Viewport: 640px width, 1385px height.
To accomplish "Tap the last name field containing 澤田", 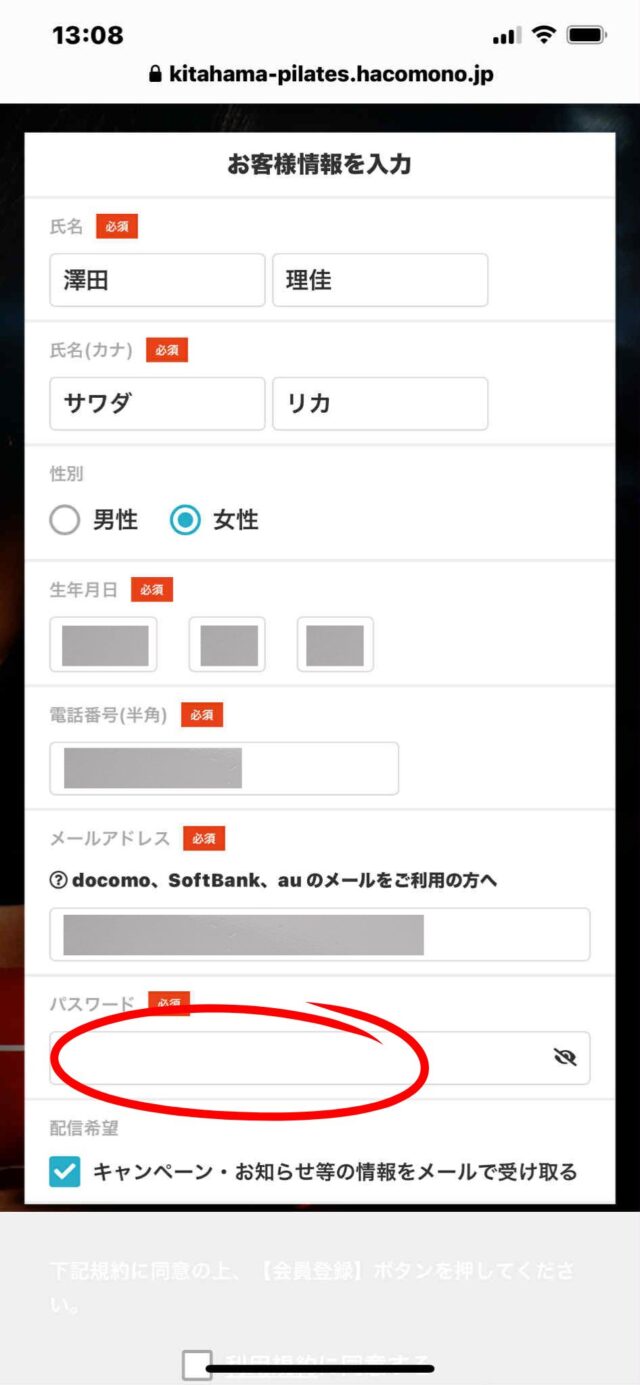I will coord(157,280).
